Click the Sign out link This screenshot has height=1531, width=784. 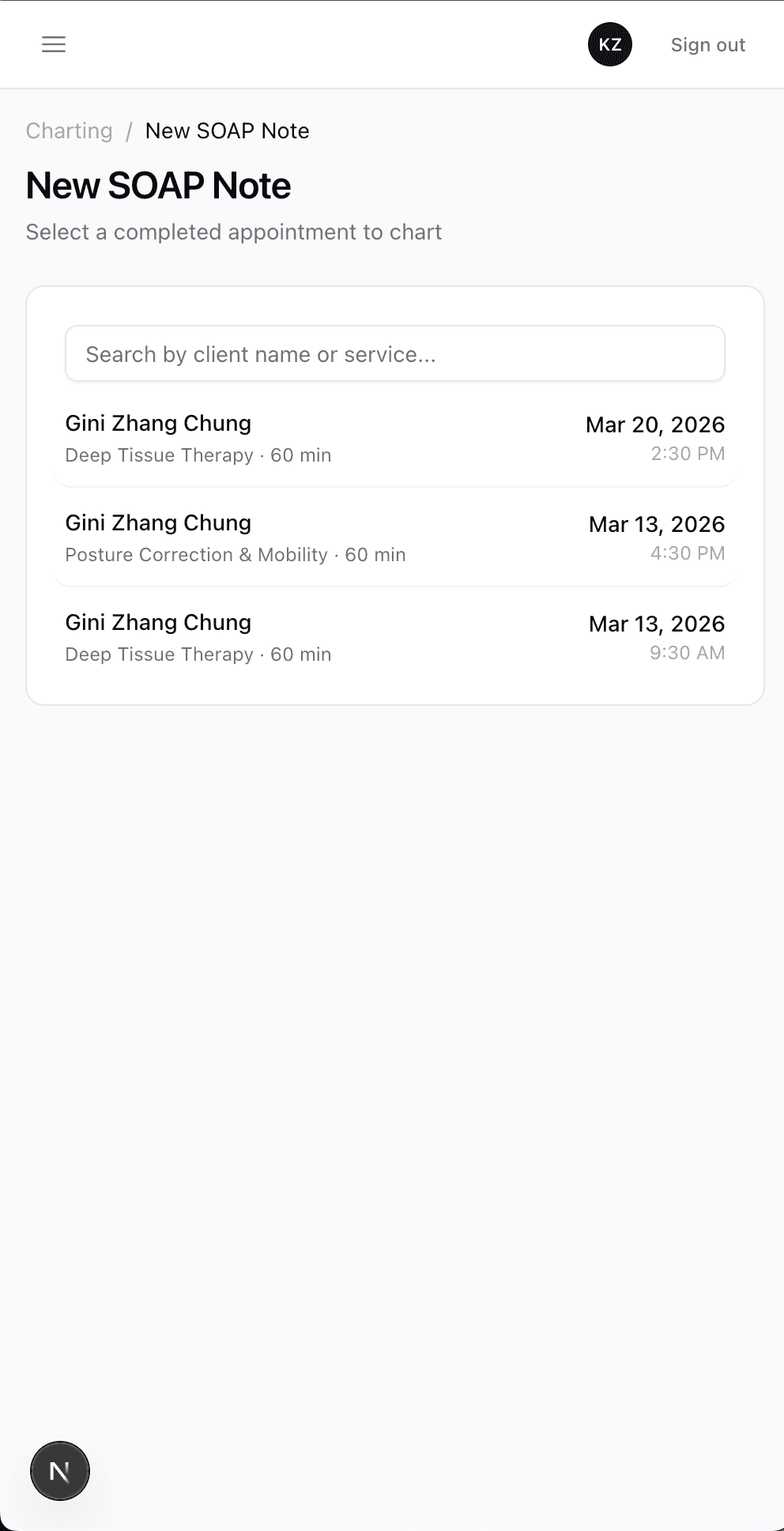pos(707,44)
